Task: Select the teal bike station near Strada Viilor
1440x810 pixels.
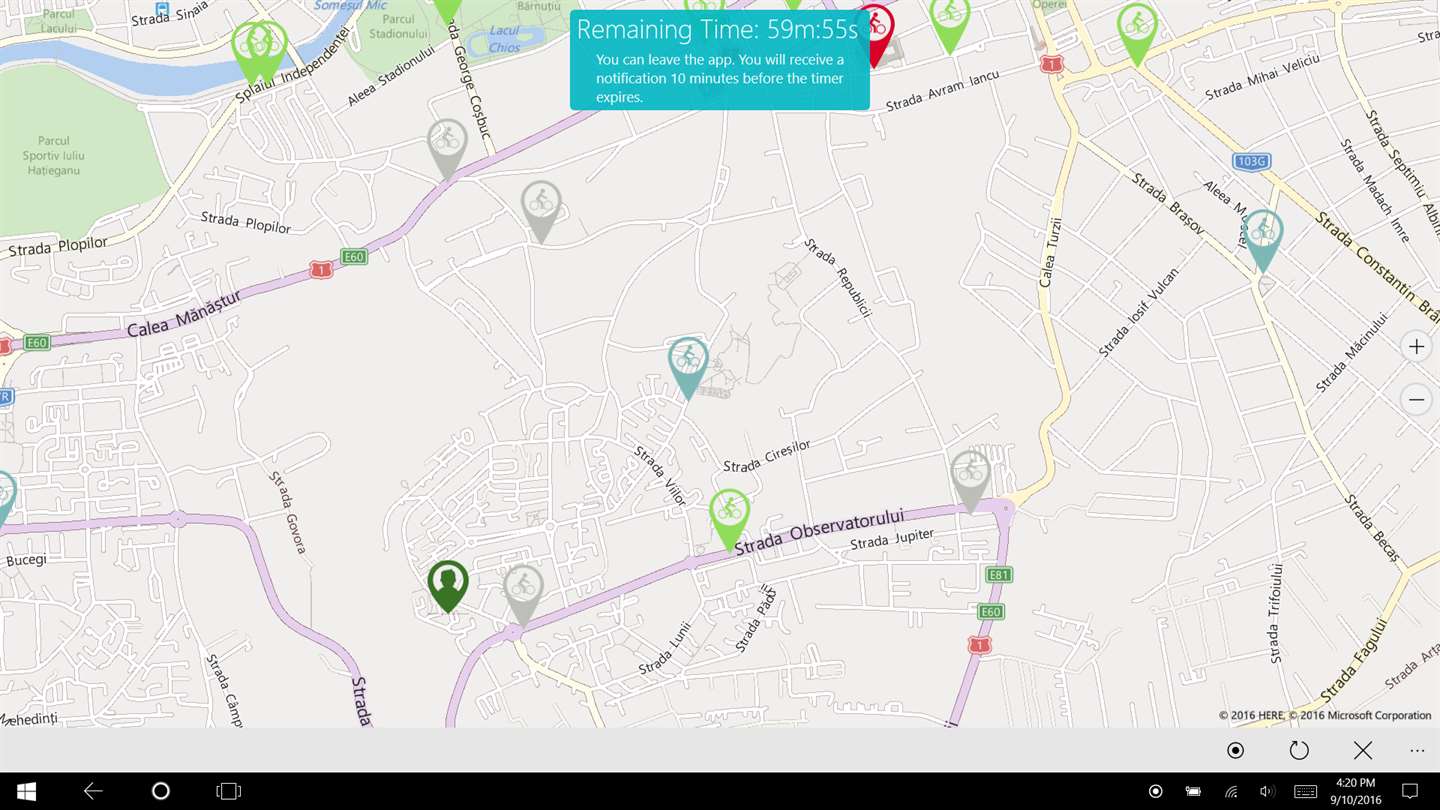Action: pyautogui.click(x=688, y=361)
